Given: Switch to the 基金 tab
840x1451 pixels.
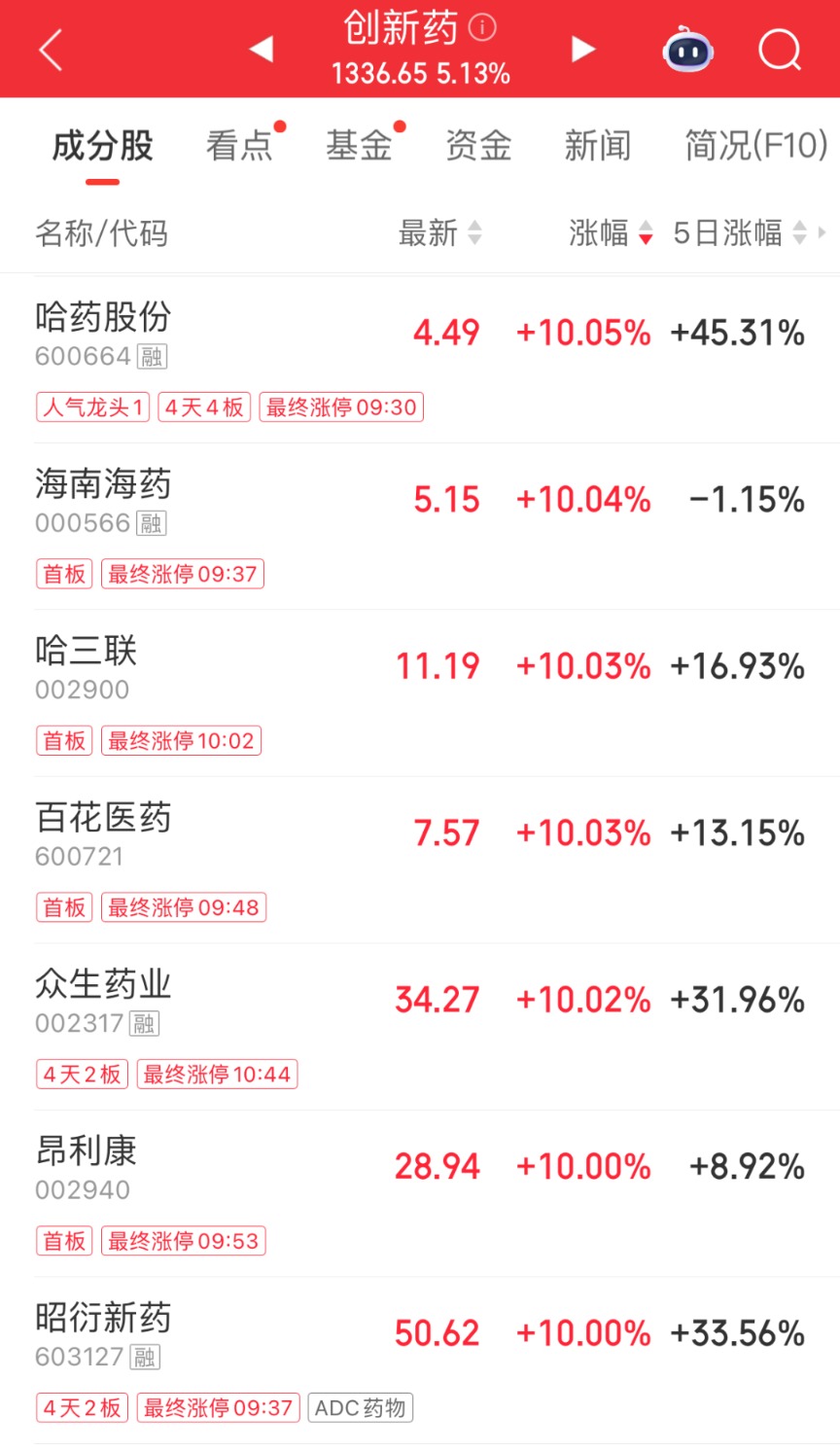Looking at the screenshot, I should [x=359, y=146].
